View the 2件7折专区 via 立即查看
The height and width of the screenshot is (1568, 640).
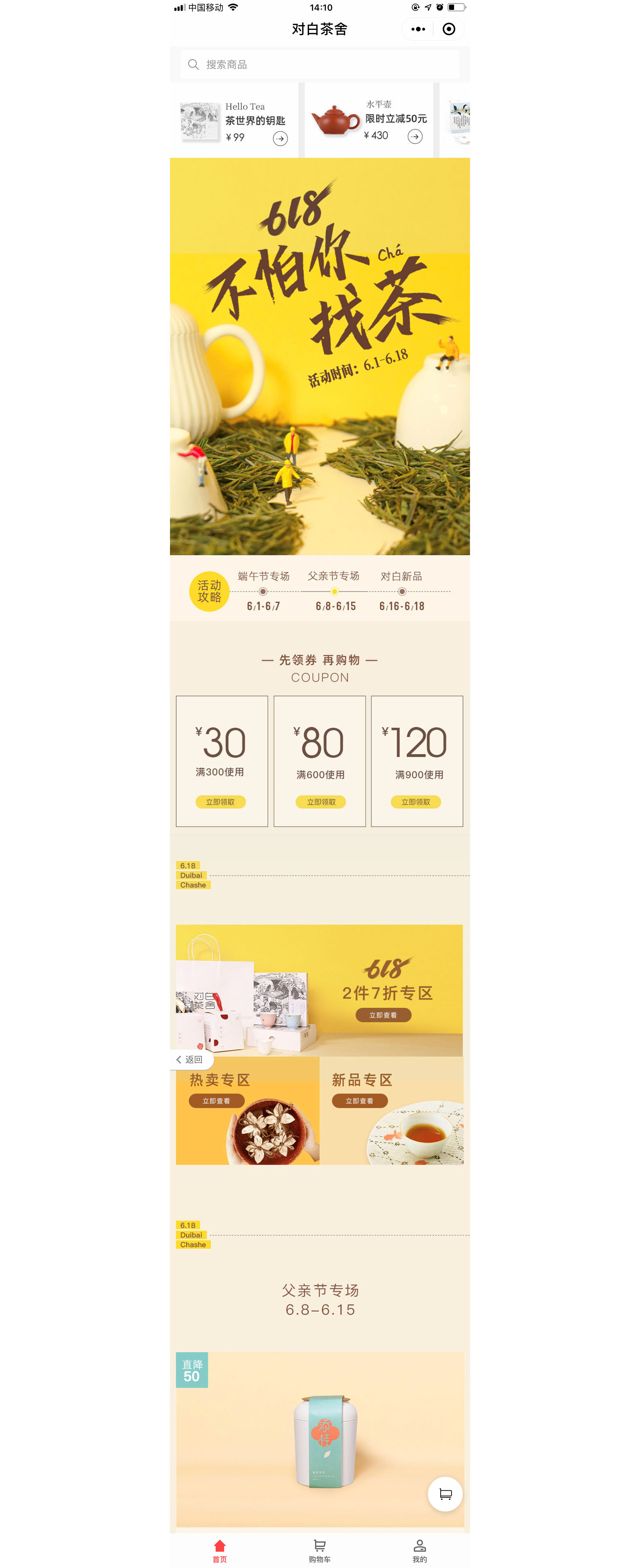tap(383, 1015)
